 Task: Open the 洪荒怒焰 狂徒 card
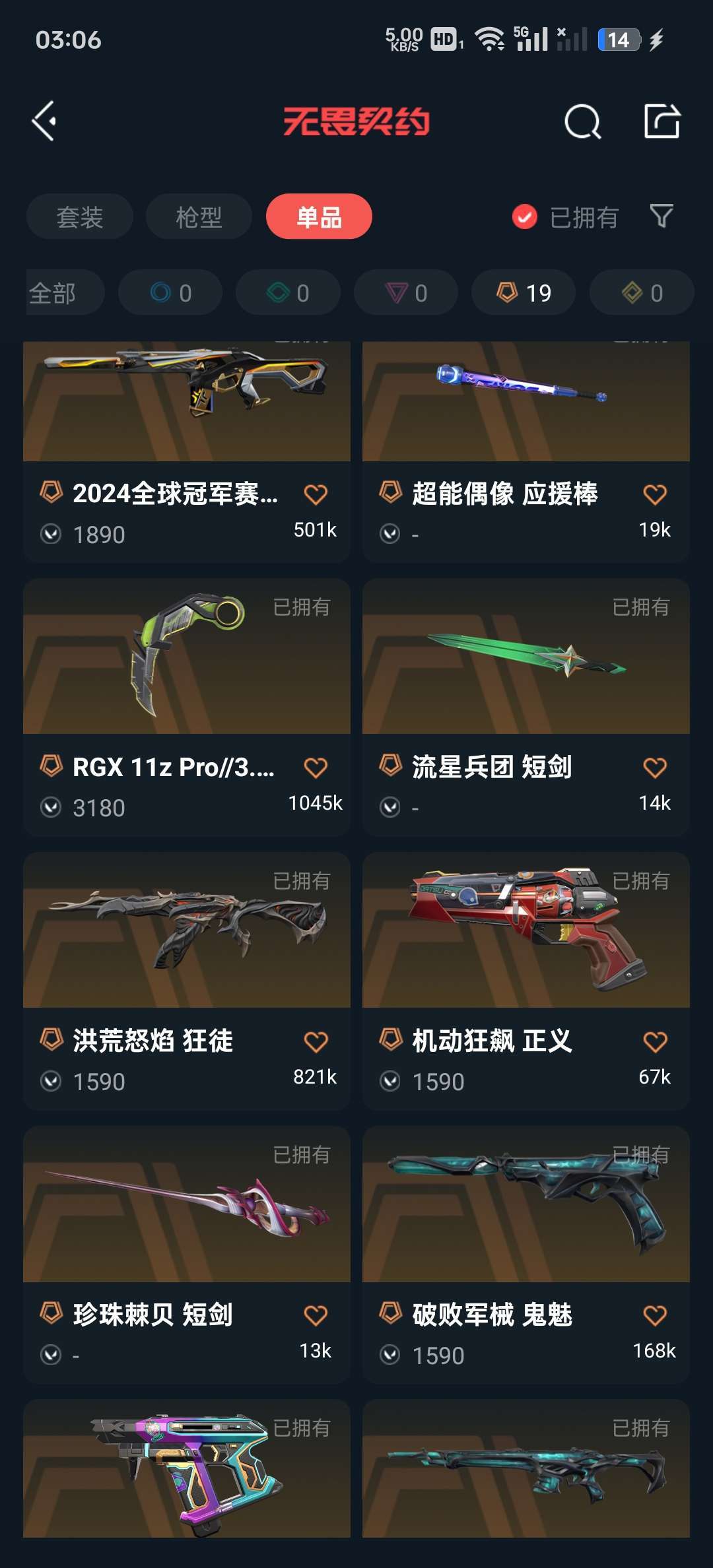187,981
